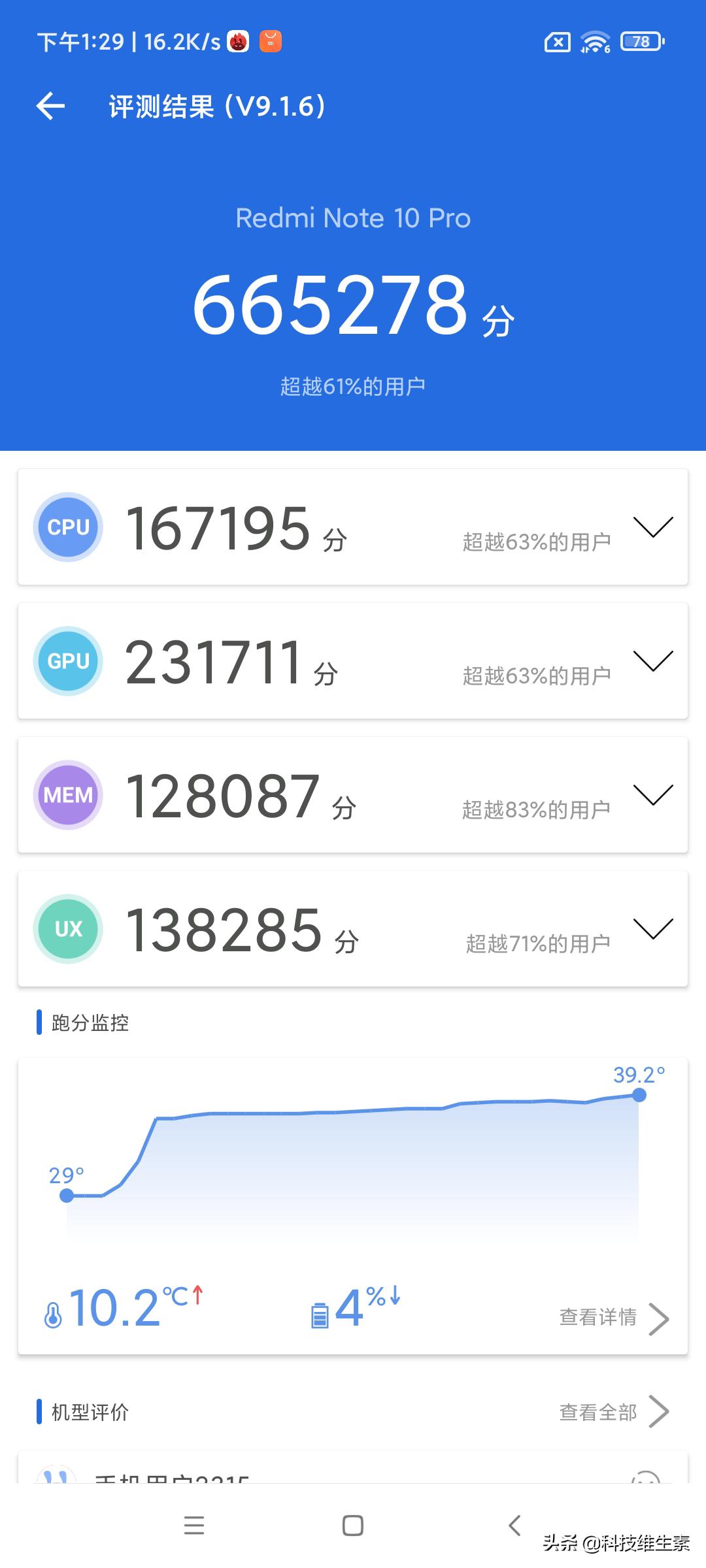Tap the battery level indicator showing 78

(x=641, y=41)
